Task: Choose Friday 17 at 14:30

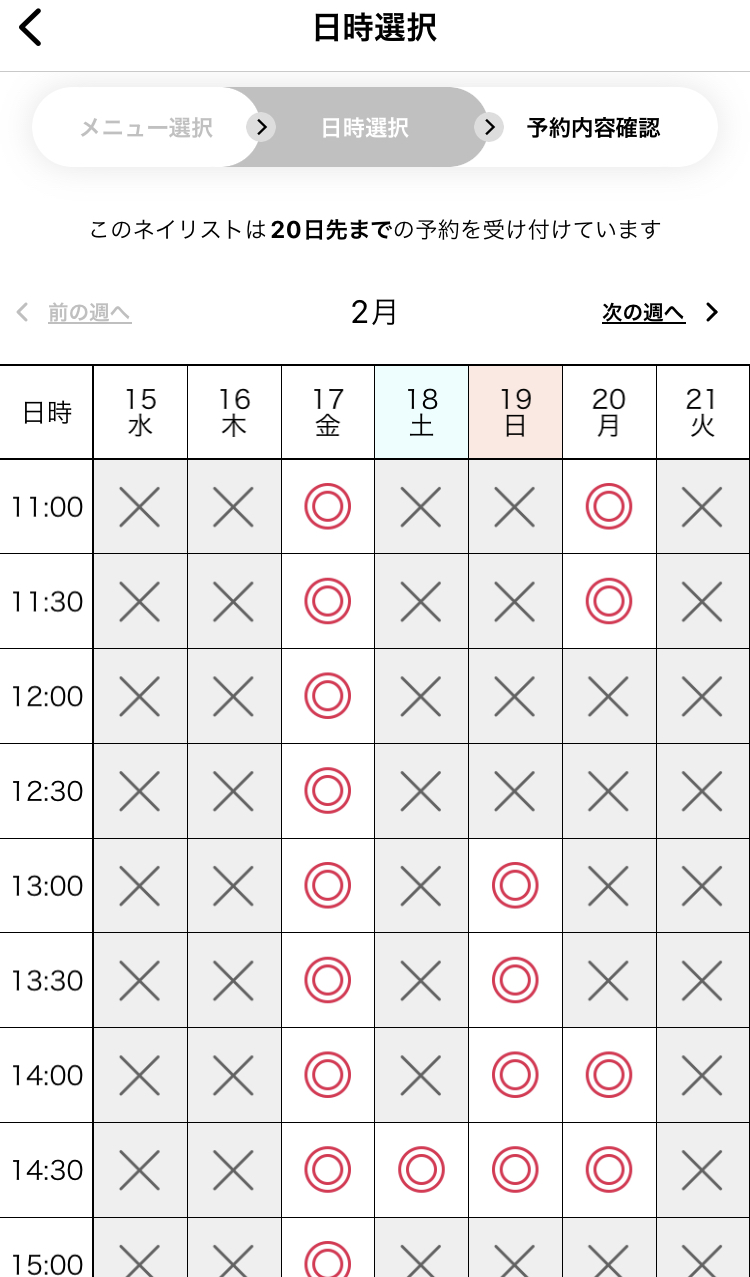Action: 328,1170
